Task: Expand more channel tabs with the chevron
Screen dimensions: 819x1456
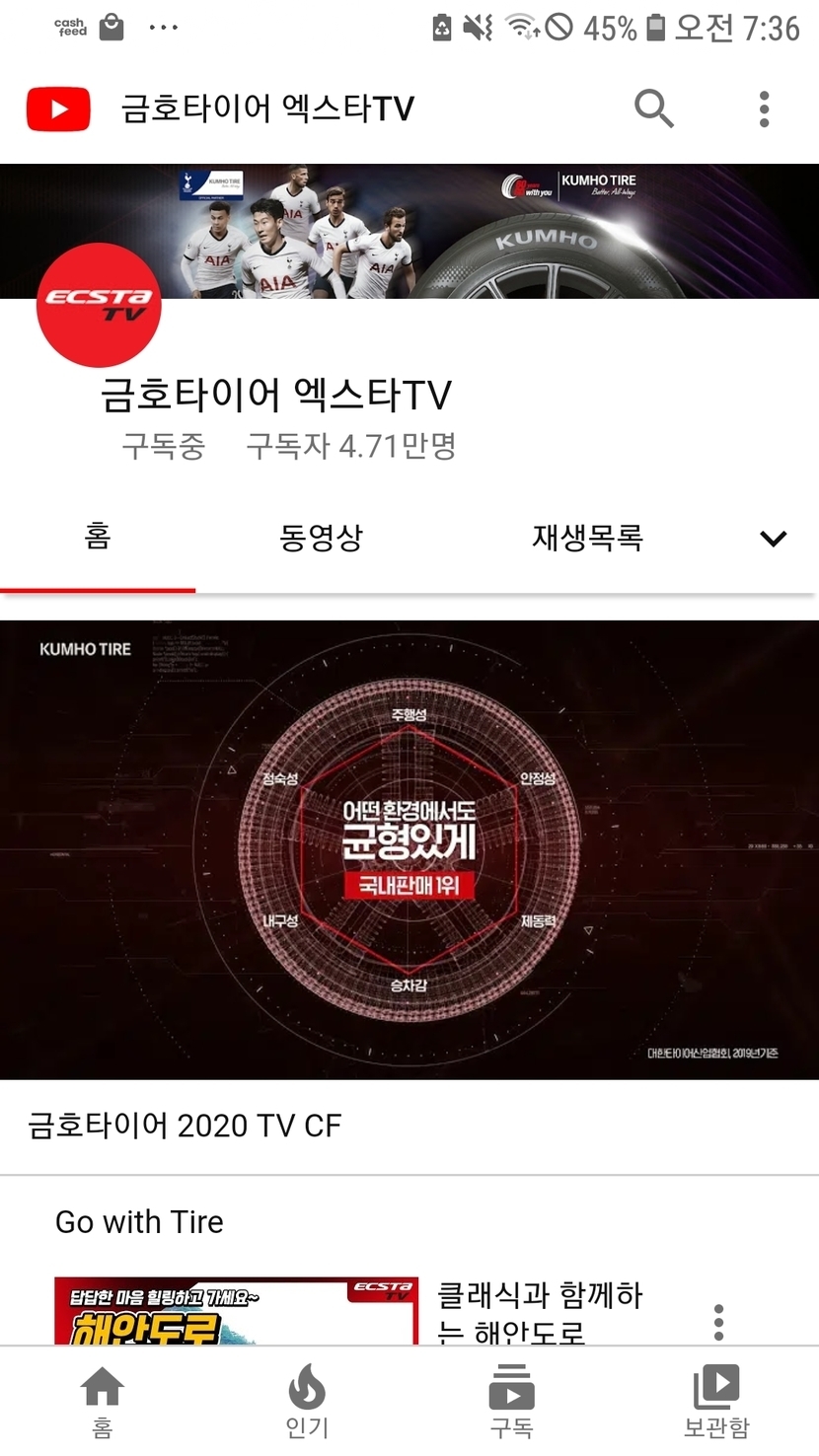Action: pos(773,539)
